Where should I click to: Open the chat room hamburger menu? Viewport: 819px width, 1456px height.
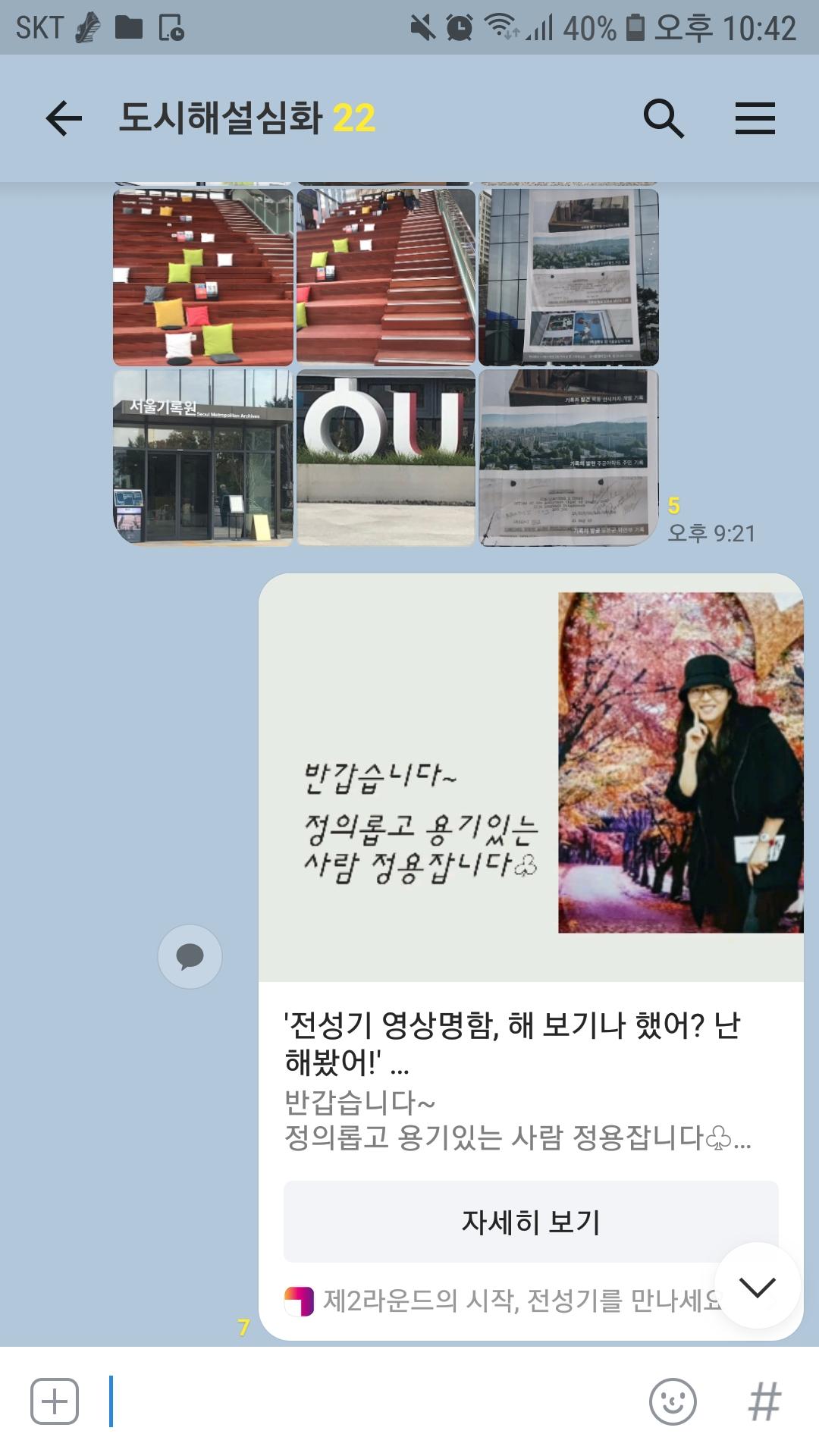[755, 119]
